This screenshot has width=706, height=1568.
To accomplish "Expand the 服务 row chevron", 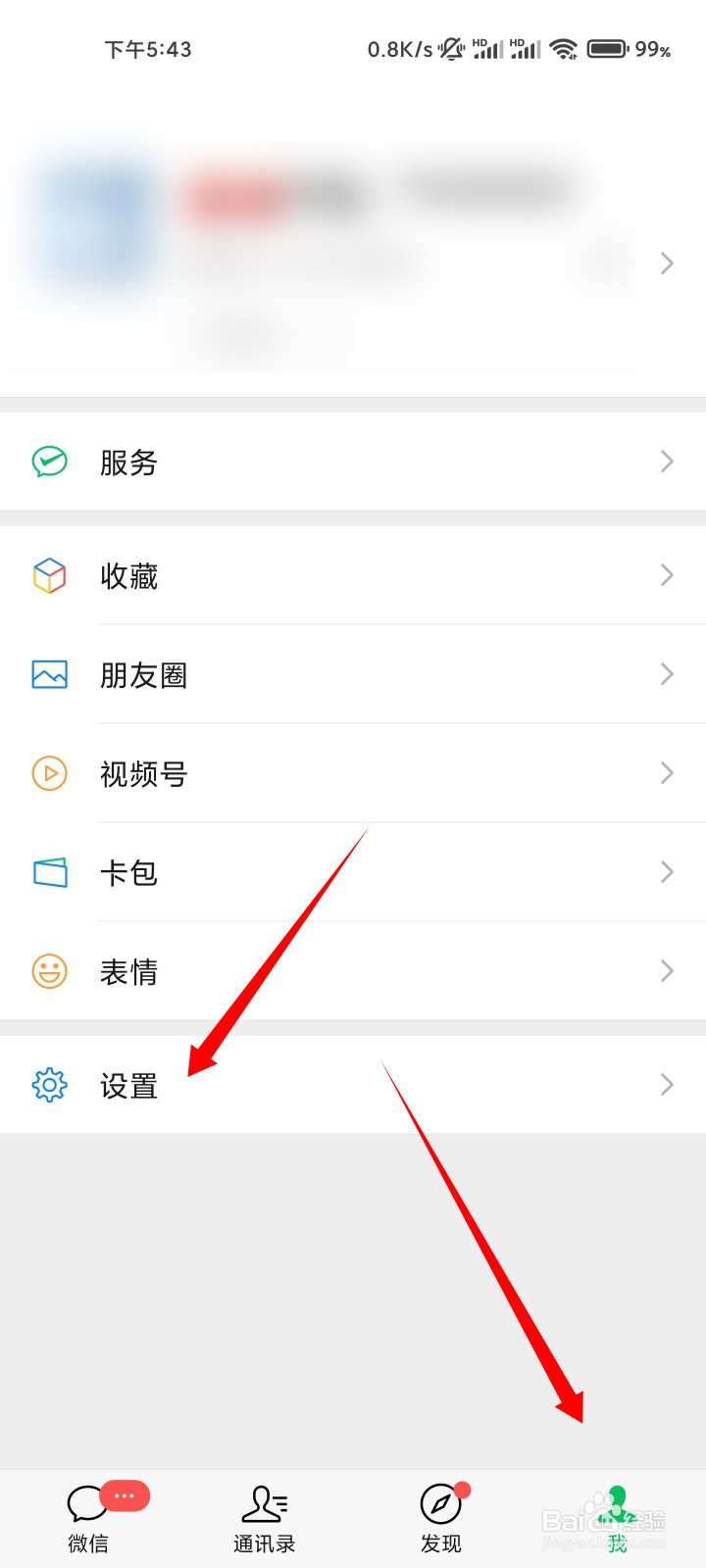I will (667, 463).
